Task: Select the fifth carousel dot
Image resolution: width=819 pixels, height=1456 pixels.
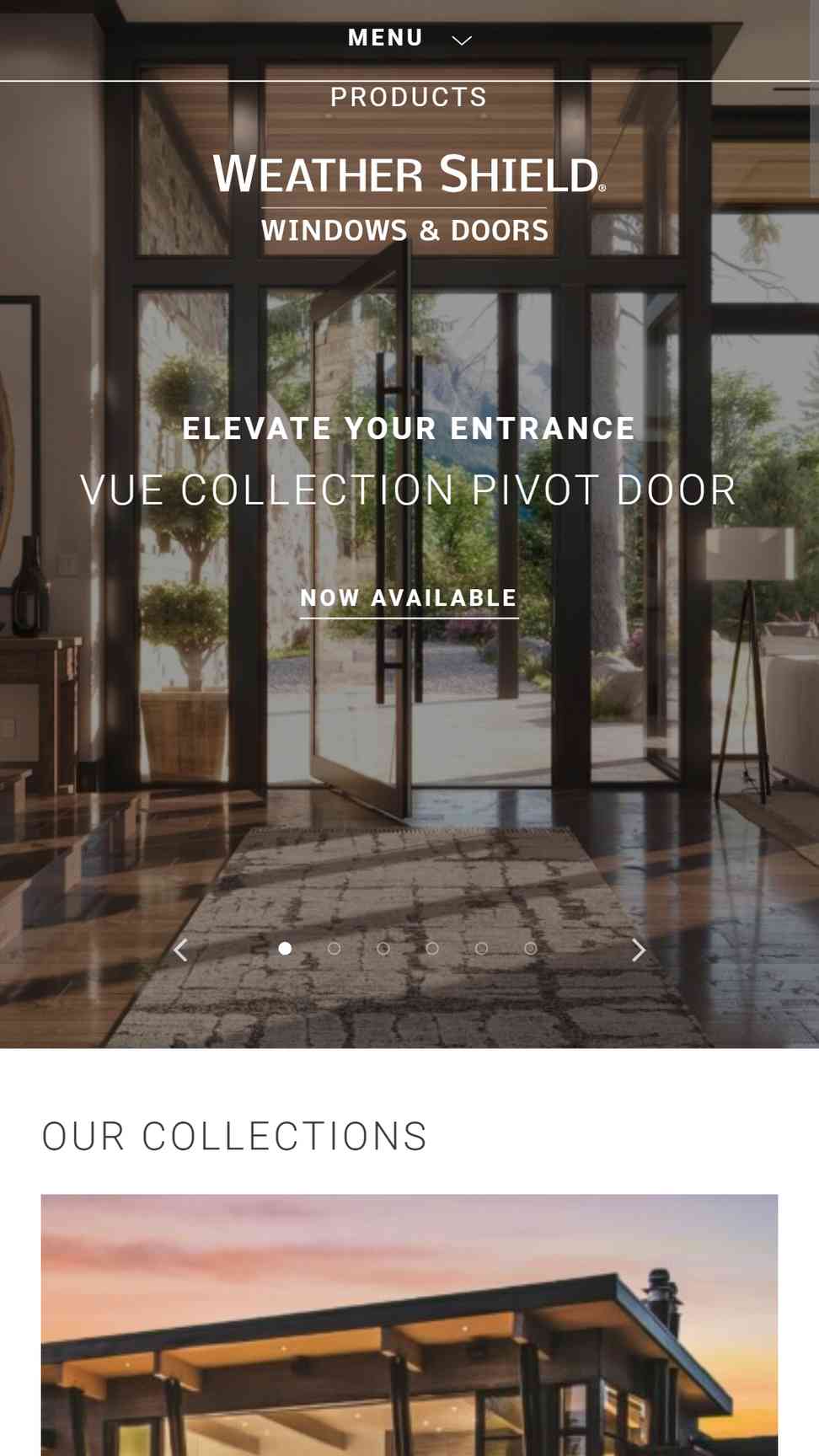Action: [x=481, y=949]
